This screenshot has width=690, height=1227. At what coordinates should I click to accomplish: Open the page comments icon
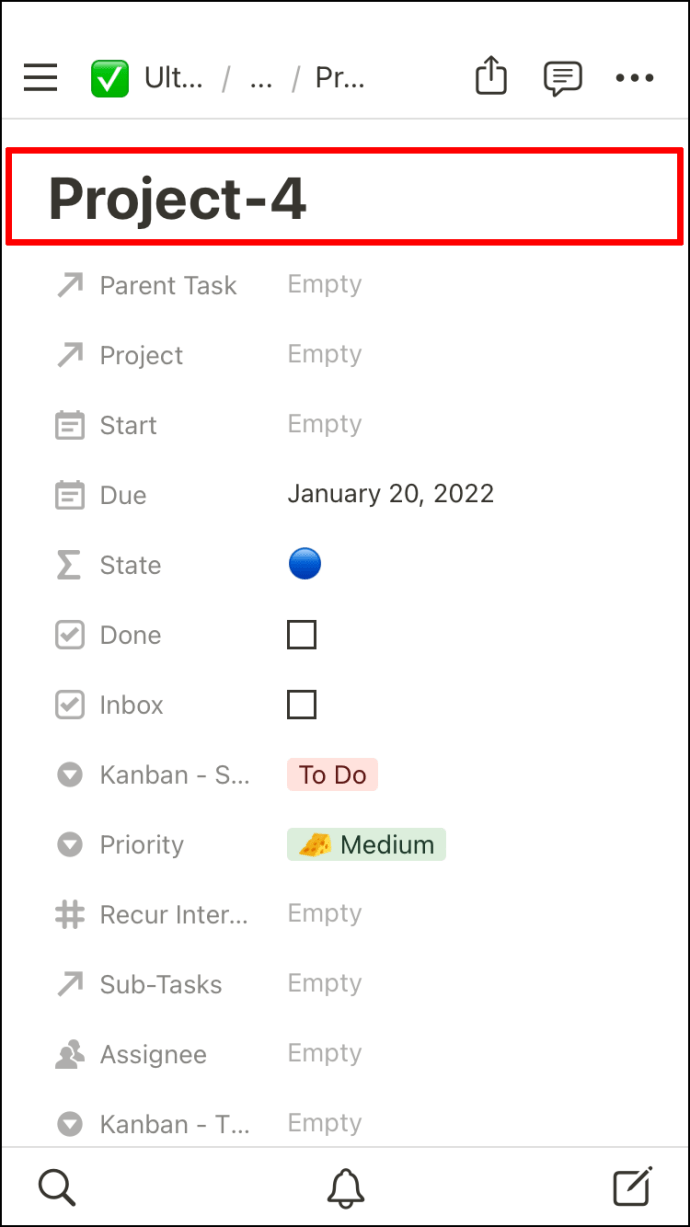point(563,78)
